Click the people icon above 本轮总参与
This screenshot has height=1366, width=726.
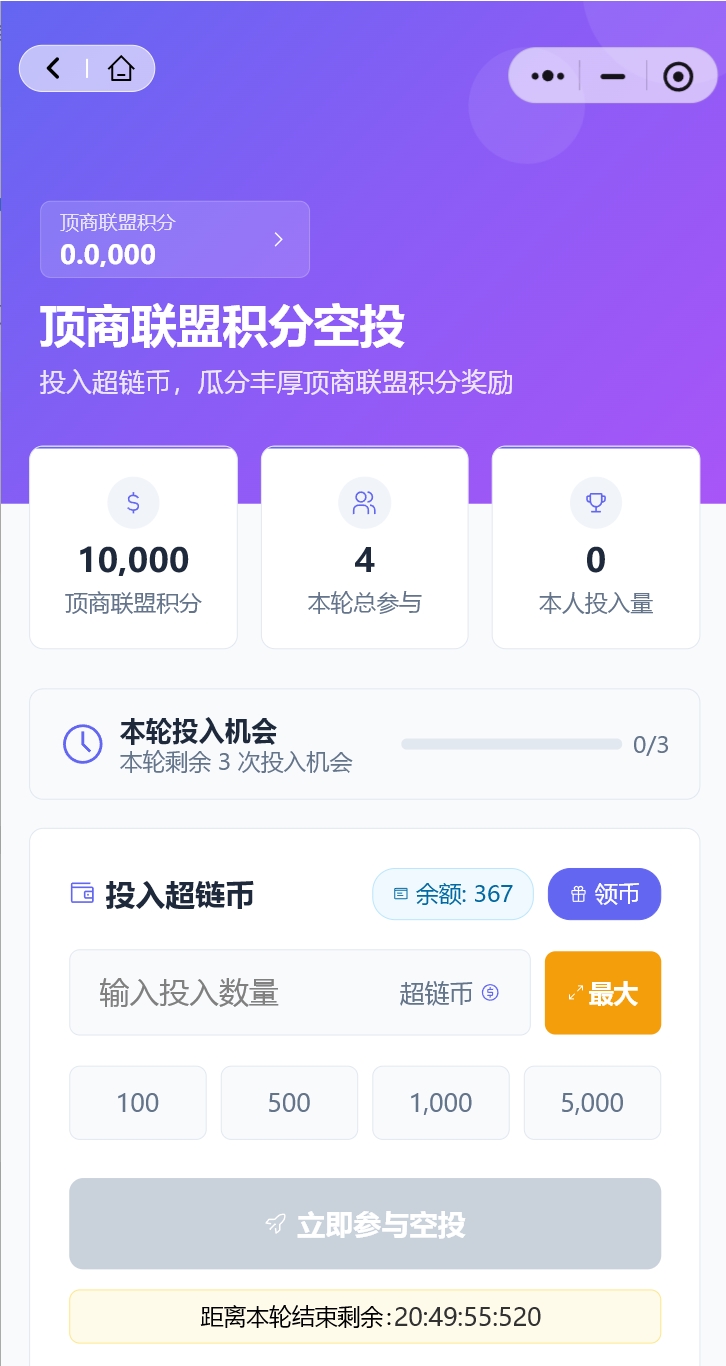[364, 503]
